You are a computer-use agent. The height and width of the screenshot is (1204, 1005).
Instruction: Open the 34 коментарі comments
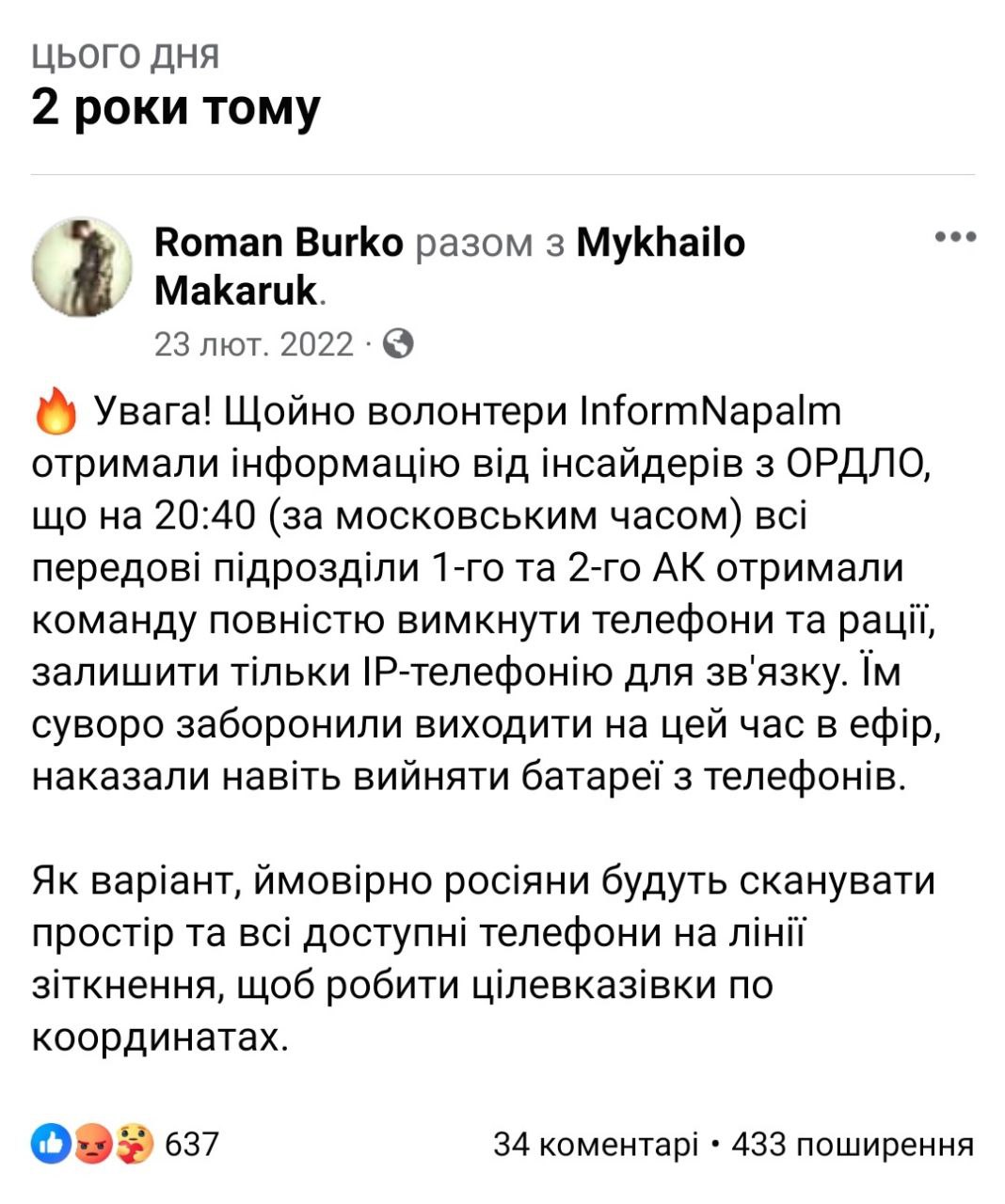595,1144
